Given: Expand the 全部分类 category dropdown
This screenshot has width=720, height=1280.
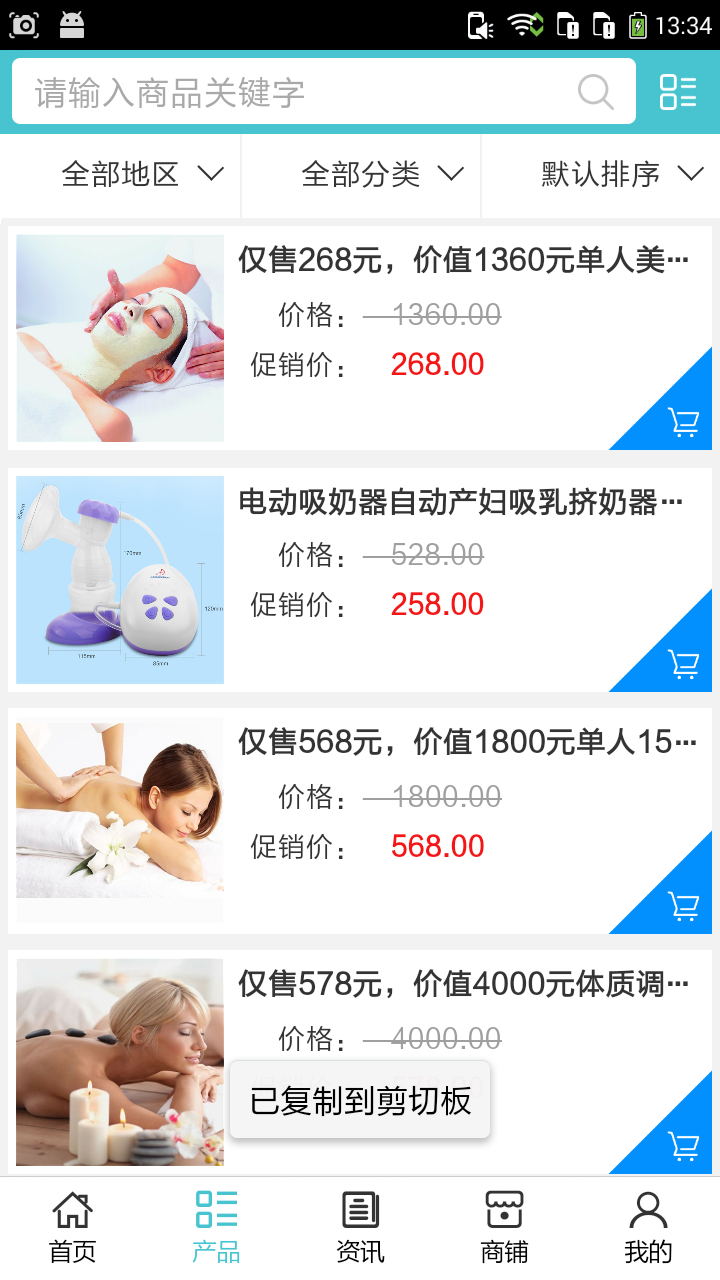Looking at the screenshot, I should 382,175.
